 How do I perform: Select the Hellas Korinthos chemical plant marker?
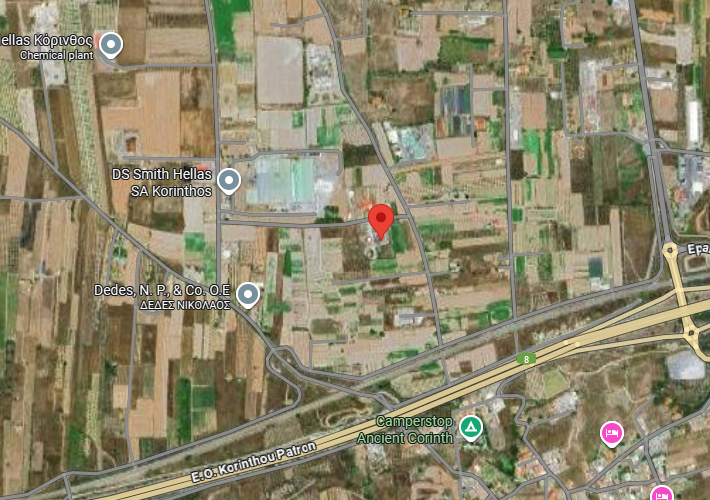[x=111, y=44]
